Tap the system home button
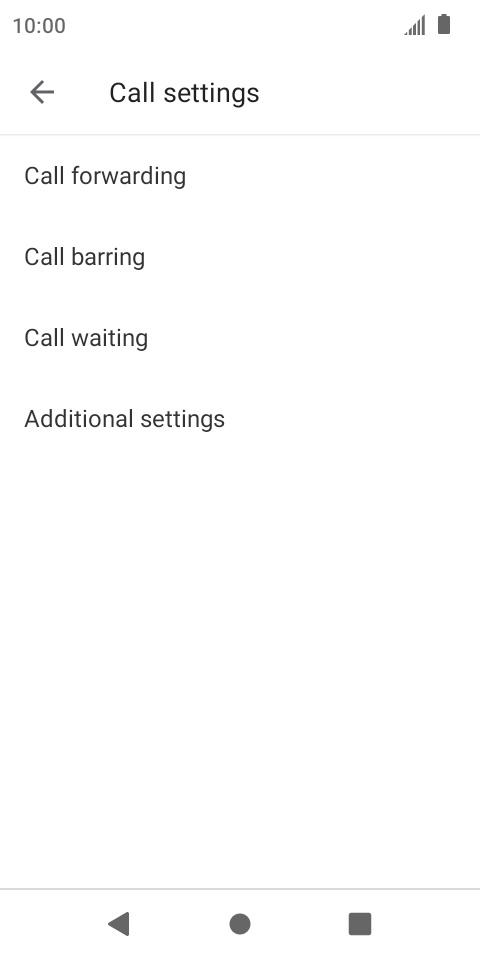This screenshot has height=960, width=480. 240,924
